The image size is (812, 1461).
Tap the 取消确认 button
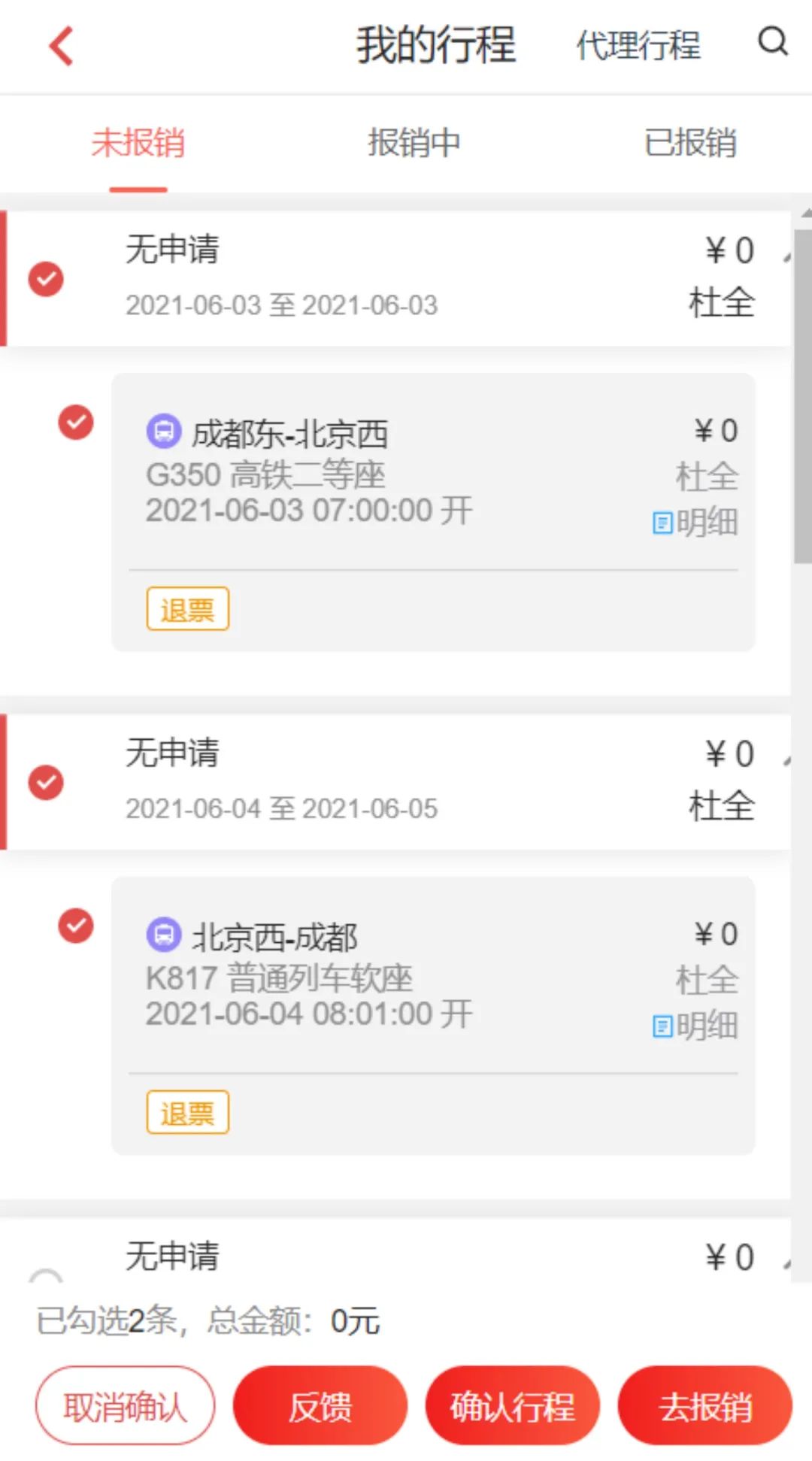pos(125,1405)
